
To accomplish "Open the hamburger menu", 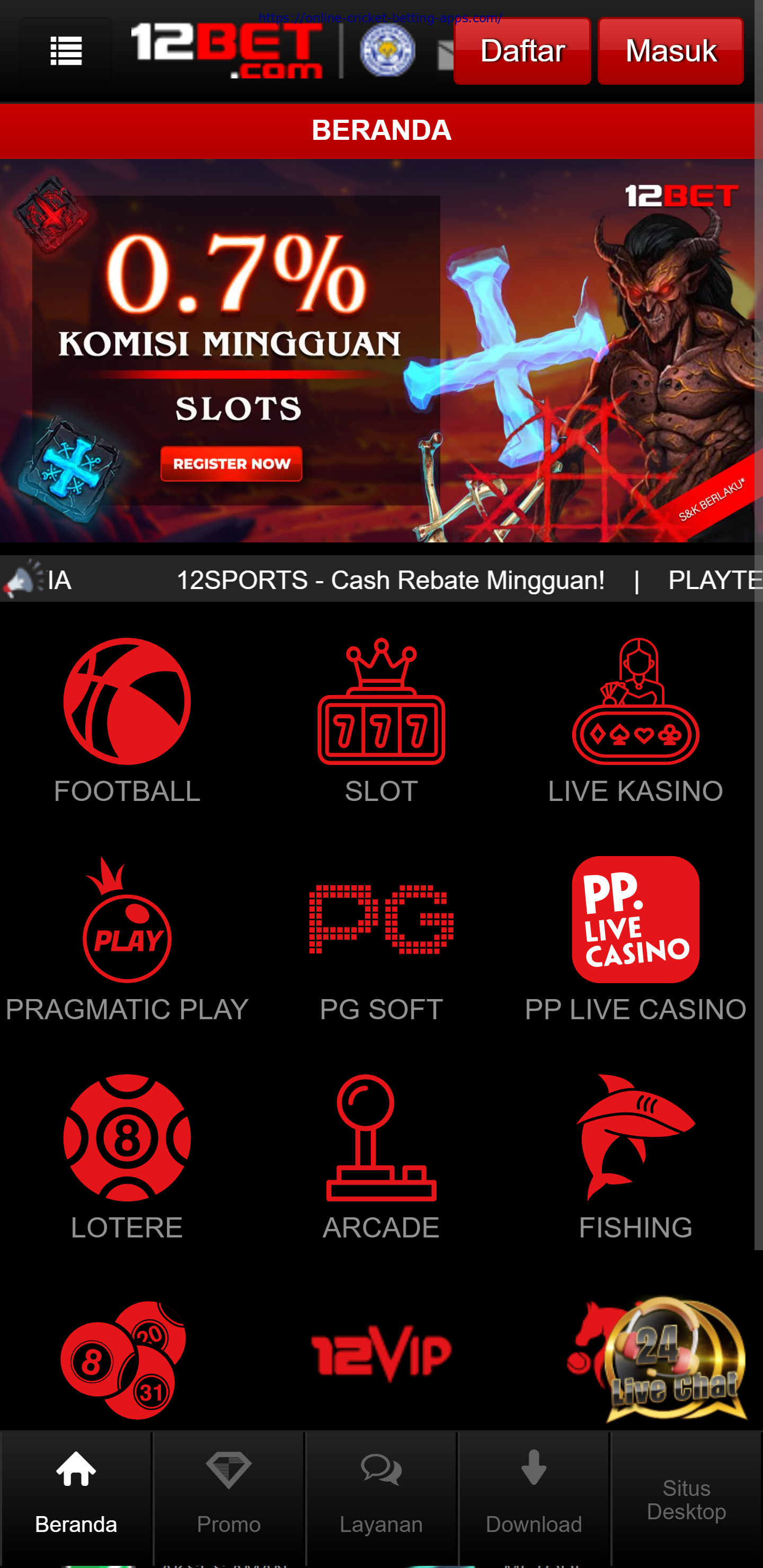I will 66,50.
